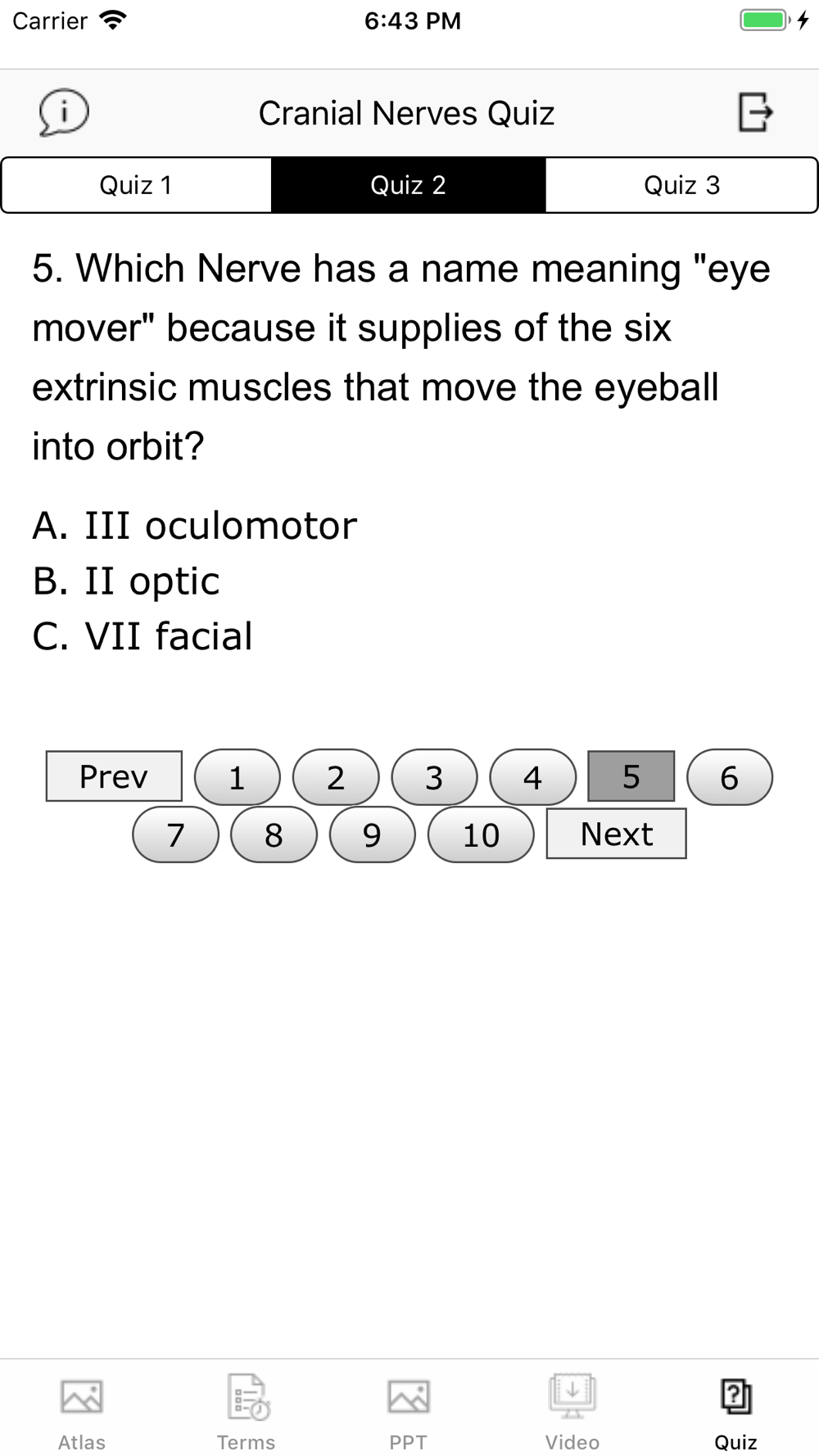This screenshot has height=1456, width=819.
Task: Go back with the Prev button
Action: pos(114,776)
